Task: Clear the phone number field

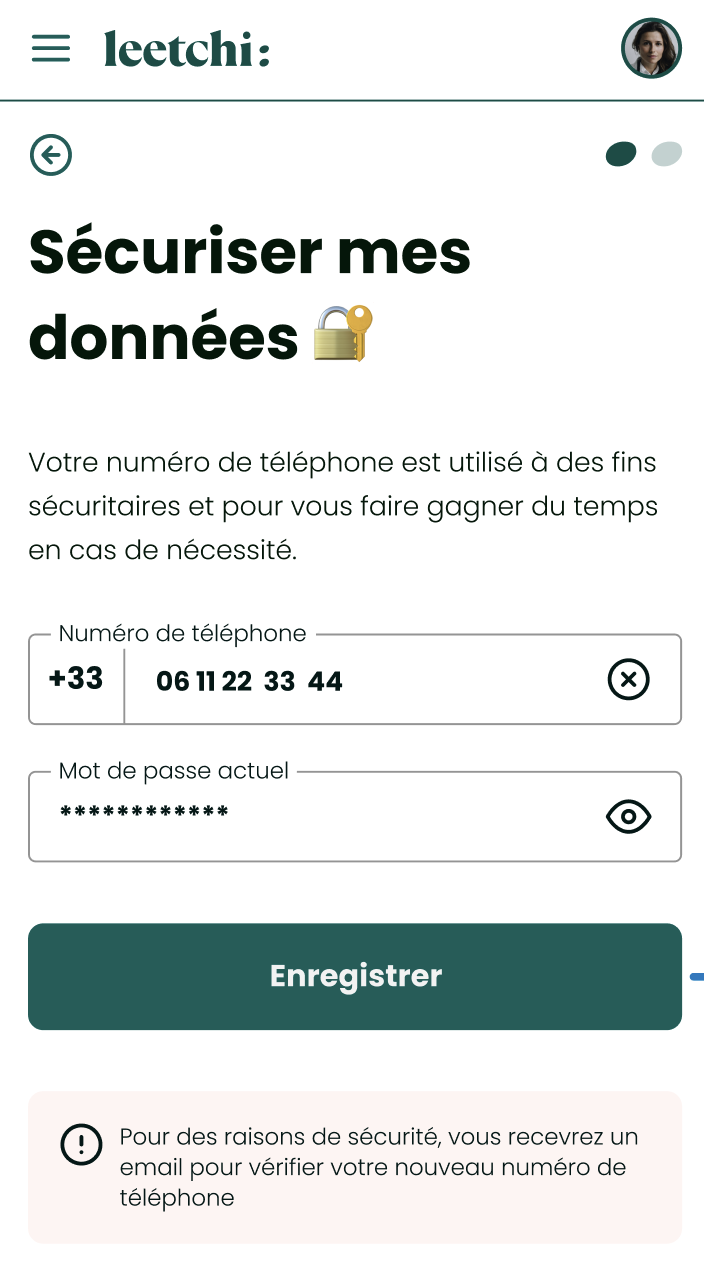Action: pos(628,680)
